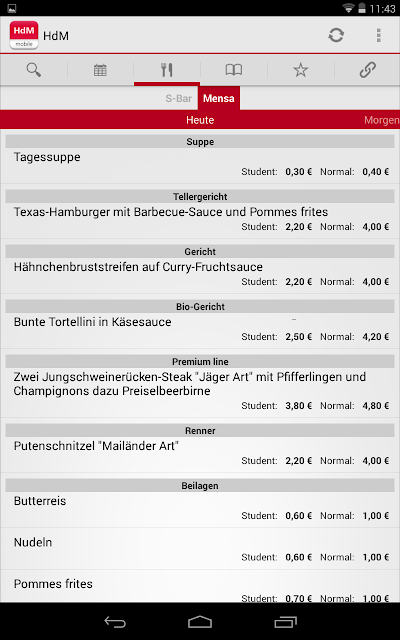
Task: Open the links tab
Action: point(367,70)
